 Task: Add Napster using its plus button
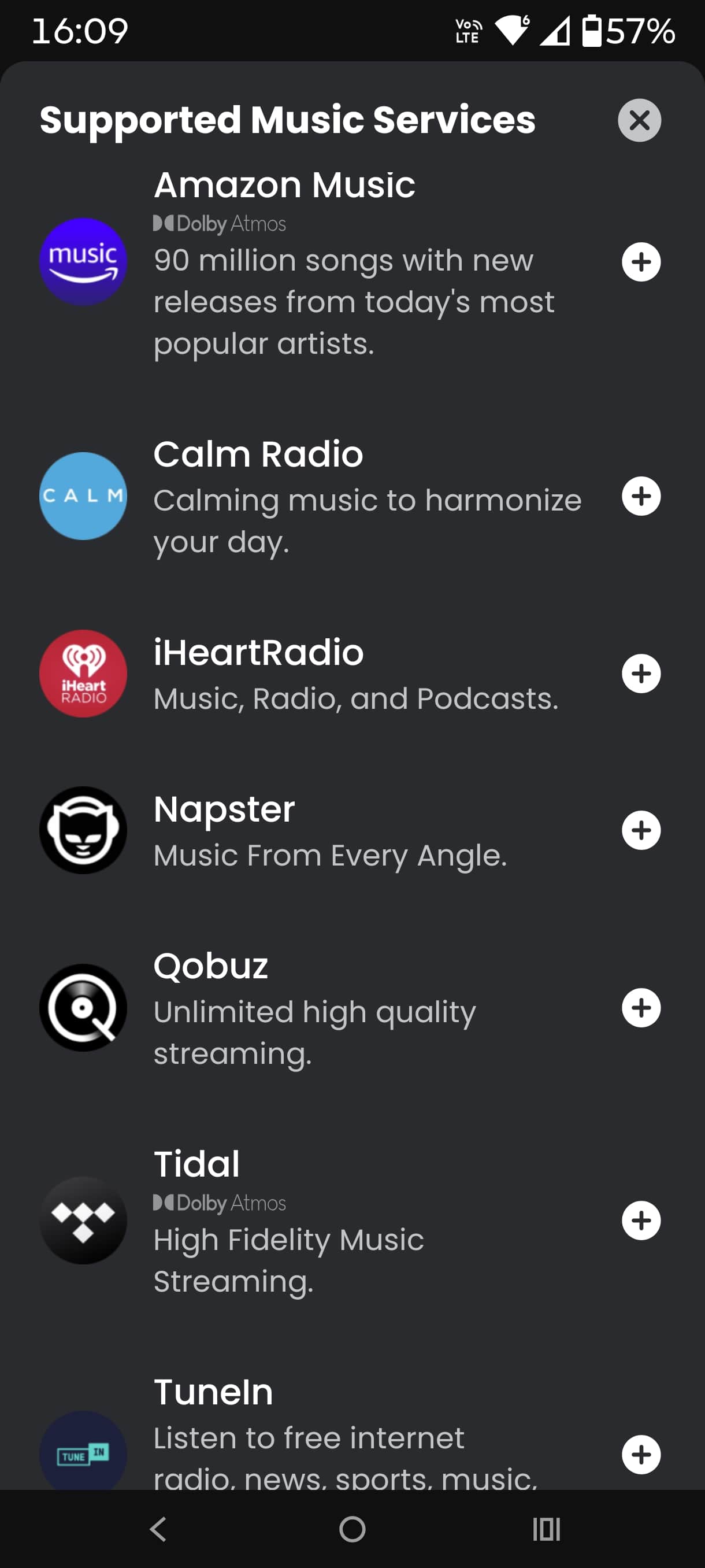pyautogui.click(x=640, y=830)
